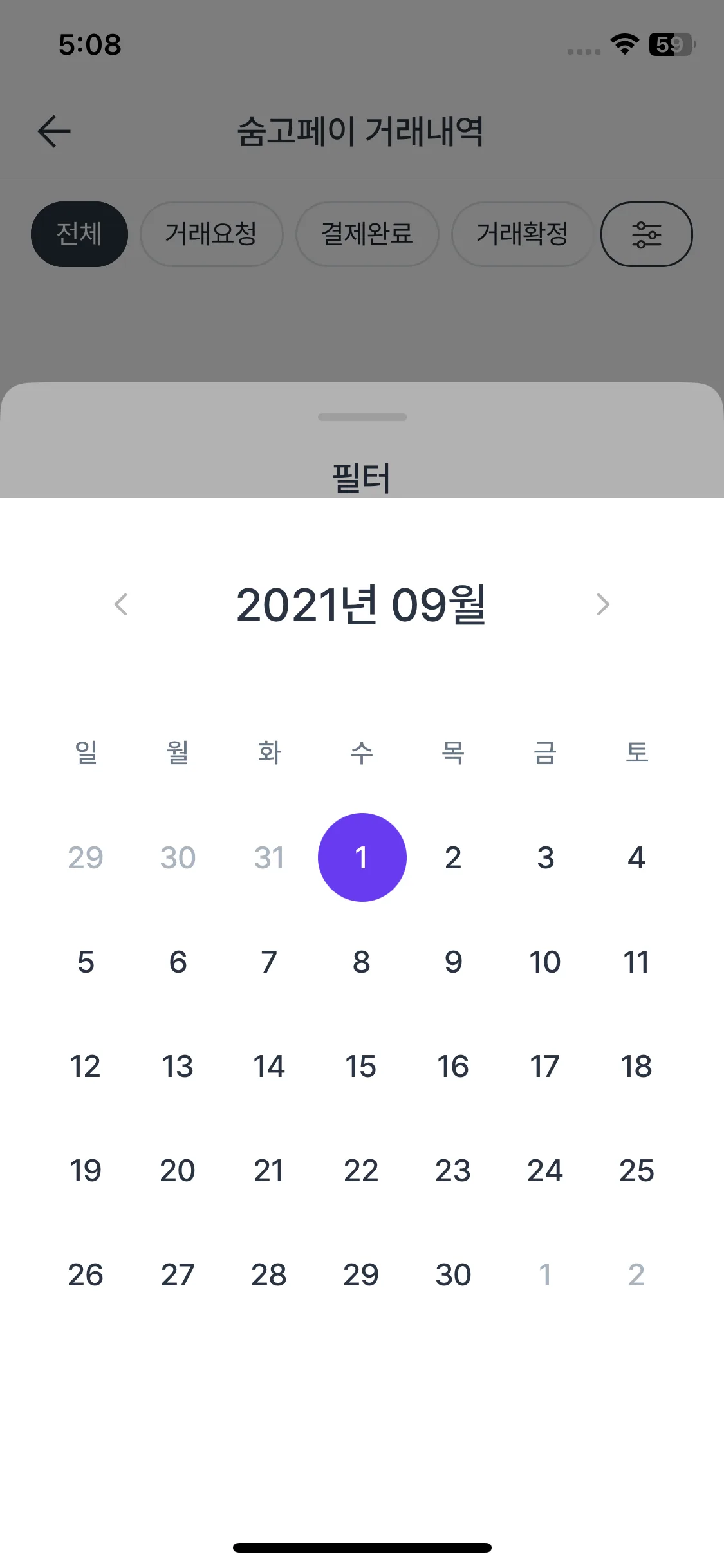This screenshot has width=724, height=1568.
Task: Enable the 결제완료 filter
Action: pos(367,234)
